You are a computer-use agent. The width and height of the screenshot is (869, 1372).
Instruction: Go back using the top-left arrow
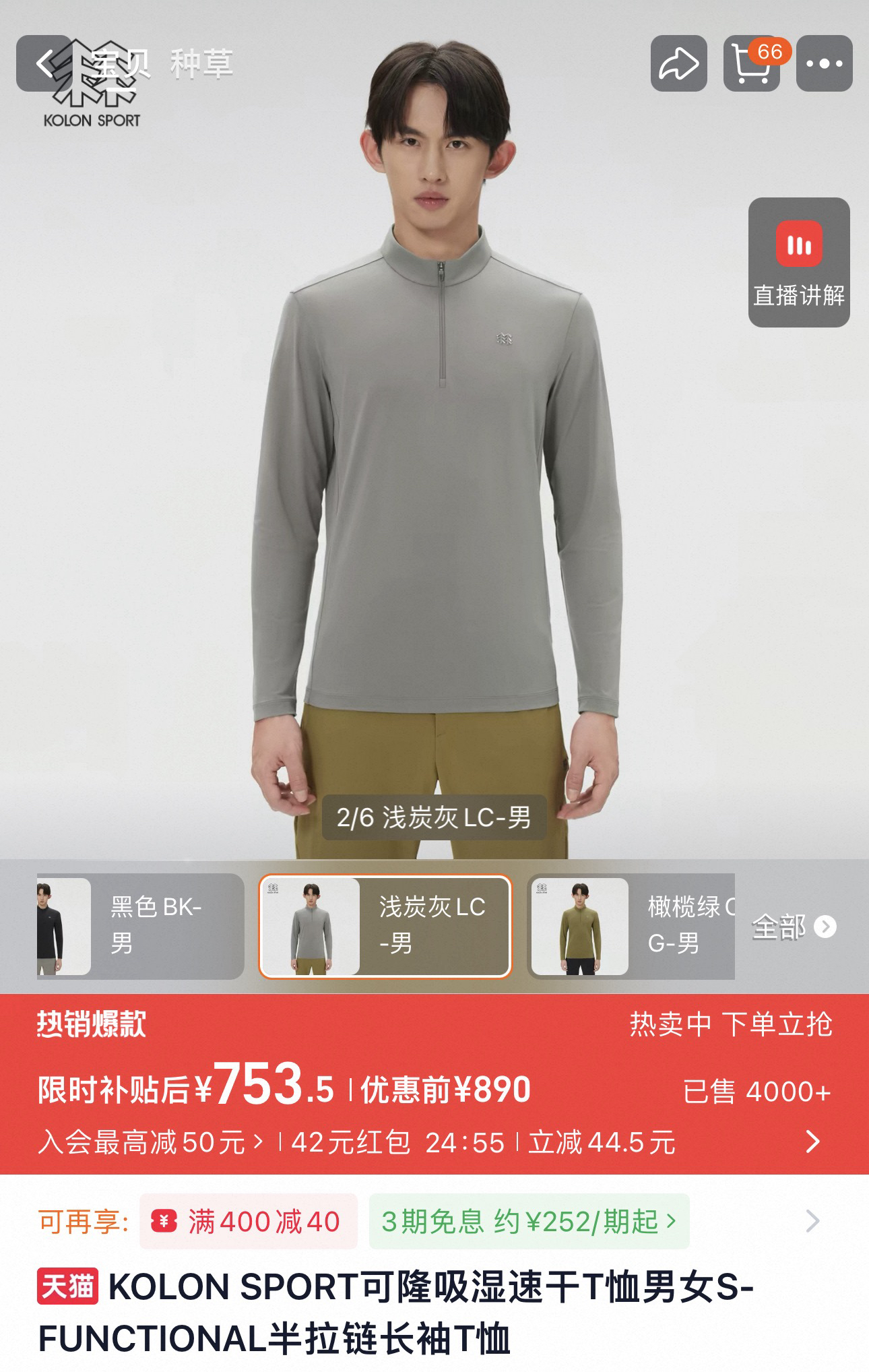click(x=44, y=64)
